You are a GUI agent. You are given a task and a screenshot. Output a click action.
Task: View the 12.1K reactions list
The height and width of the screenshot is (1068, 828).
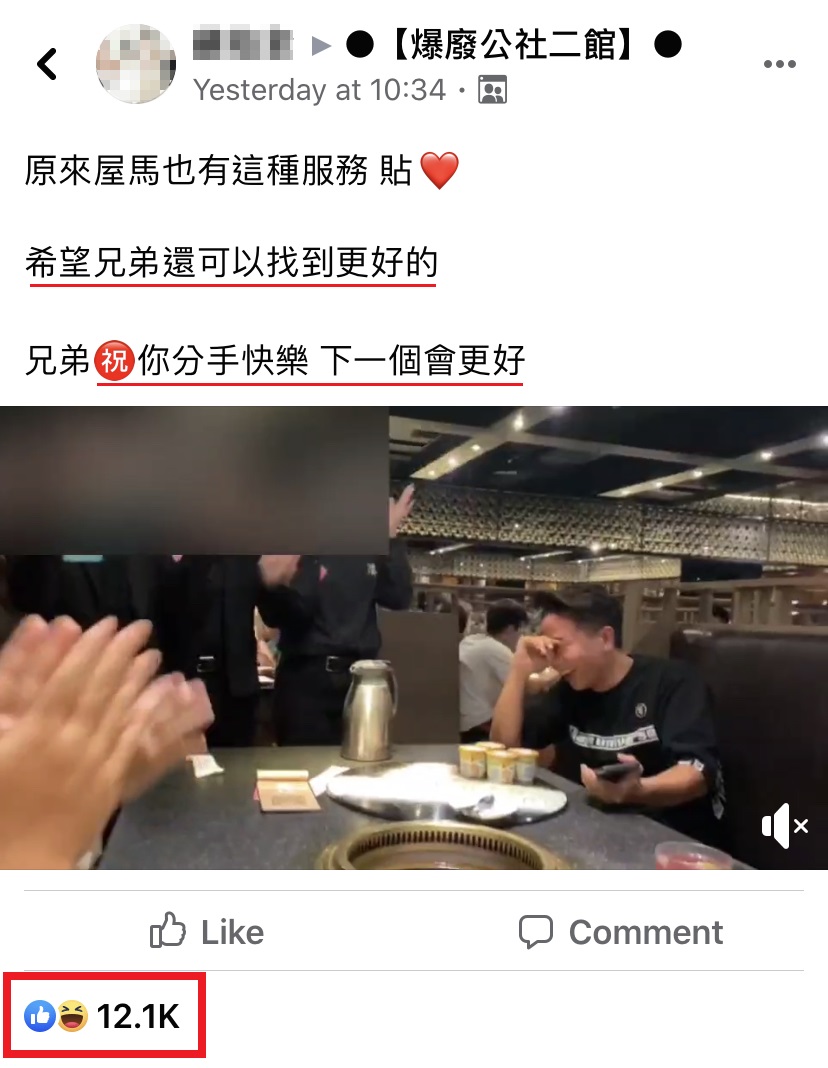point(103,1017)
